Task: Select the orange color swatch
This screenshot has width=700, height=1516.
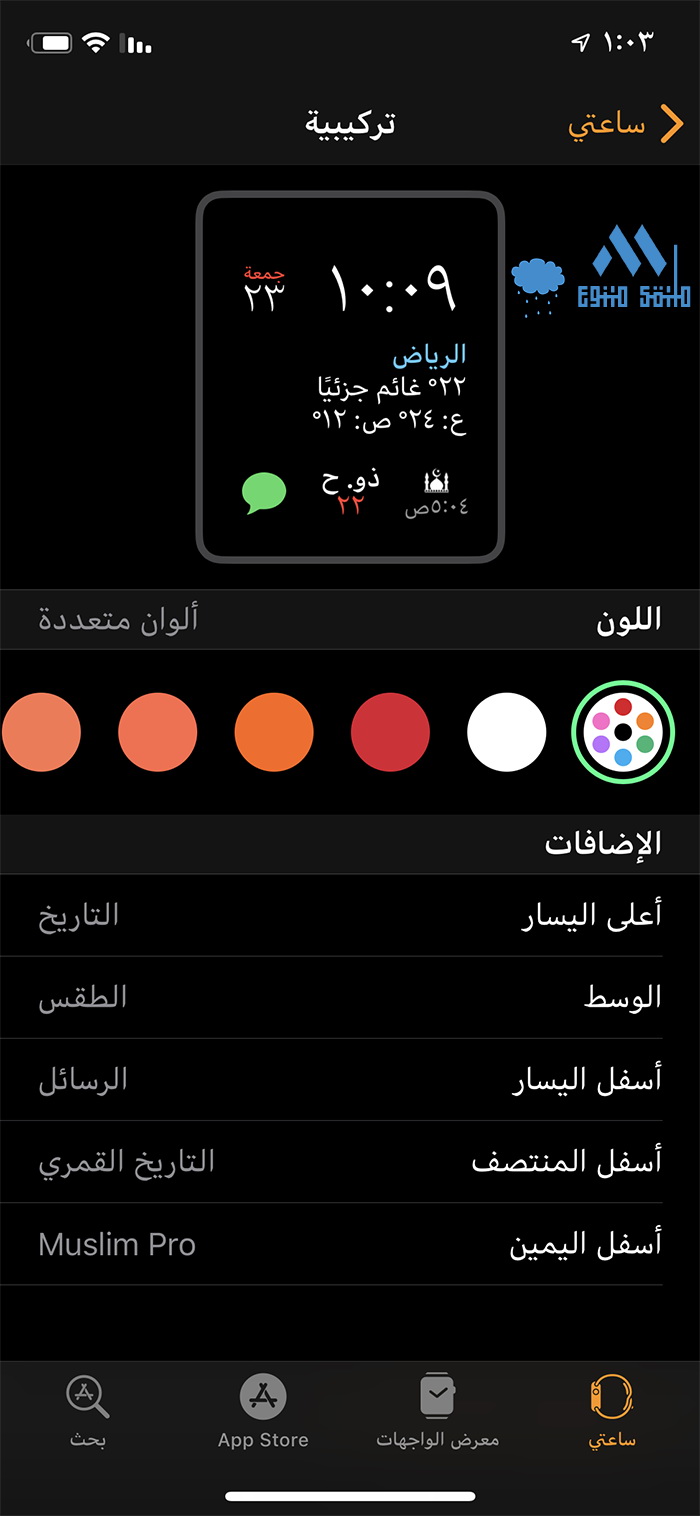Action: [274, 732]
